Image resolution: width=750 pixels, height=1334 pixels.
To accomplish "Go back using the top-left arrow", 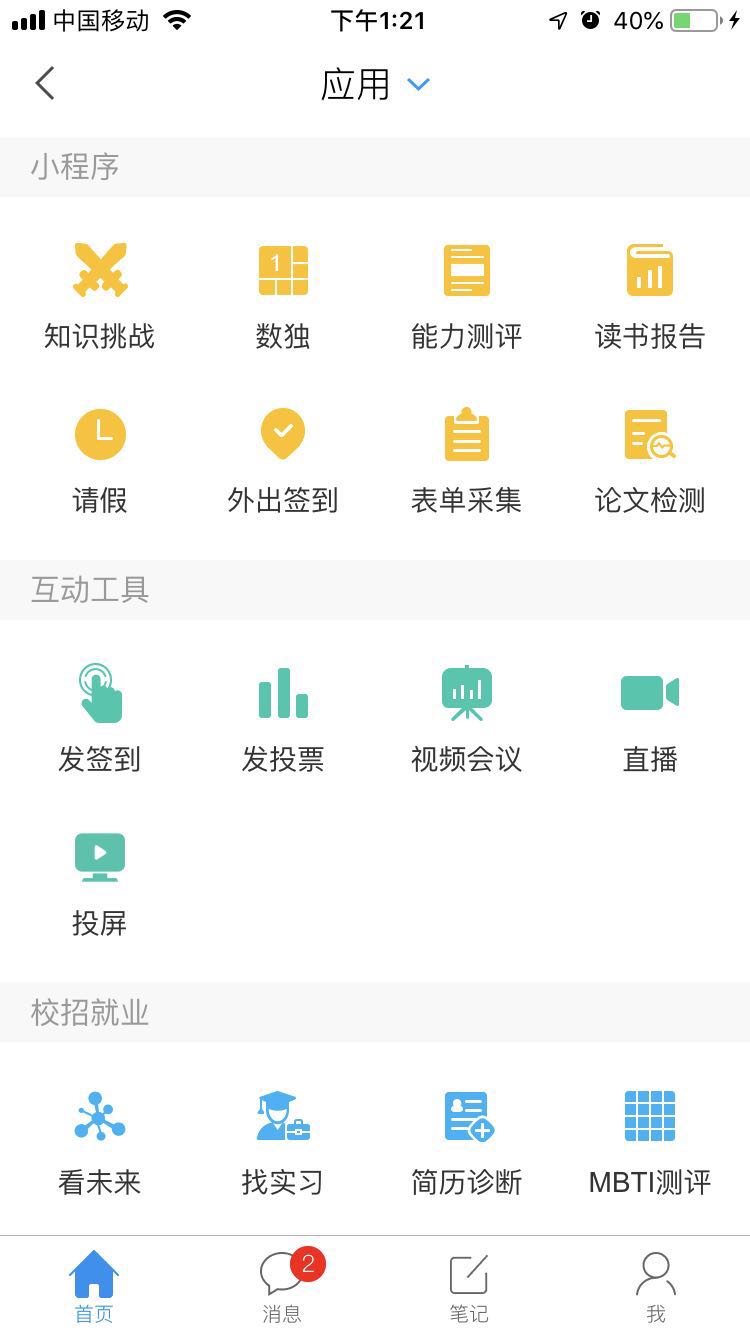I will 45,84.
